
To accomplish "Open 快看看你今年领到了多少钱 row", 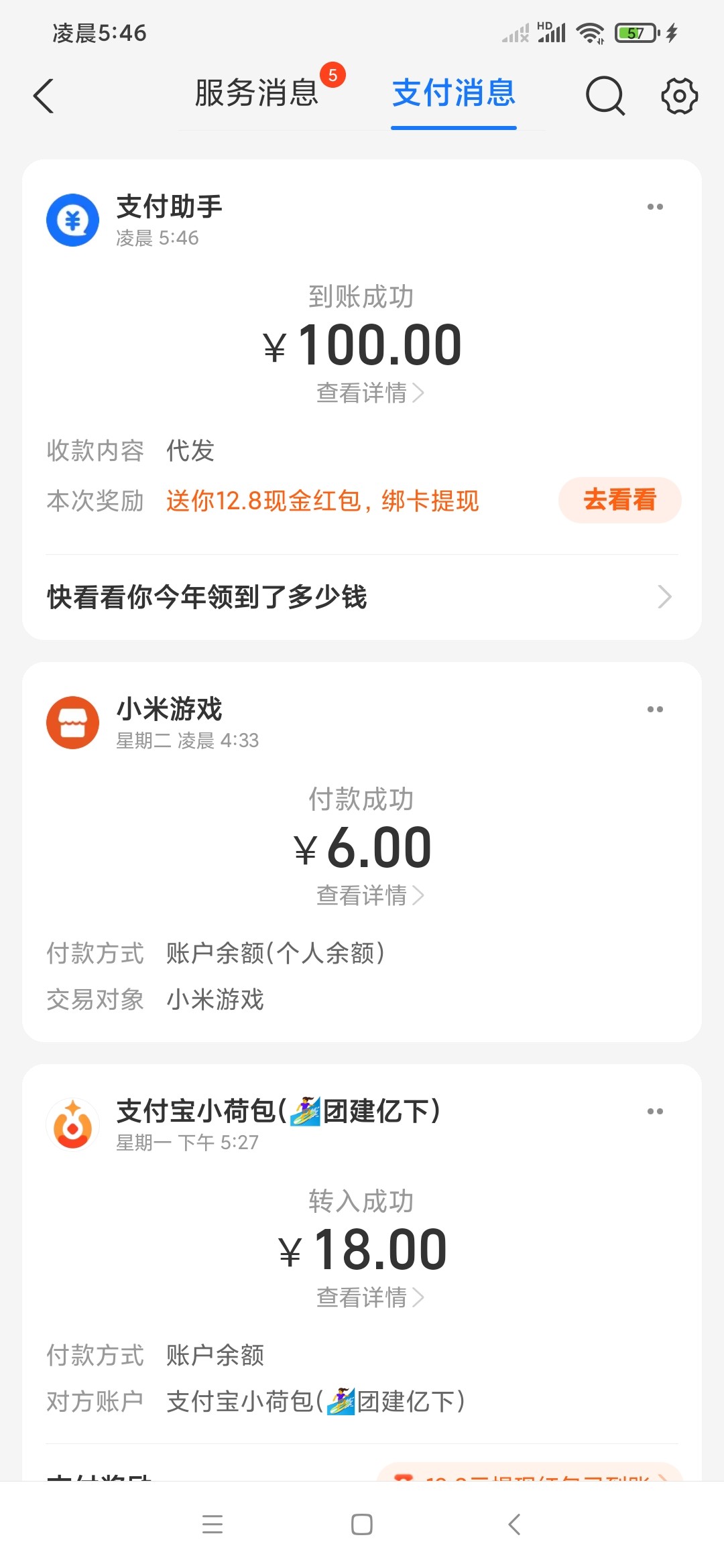I will 362,597.
